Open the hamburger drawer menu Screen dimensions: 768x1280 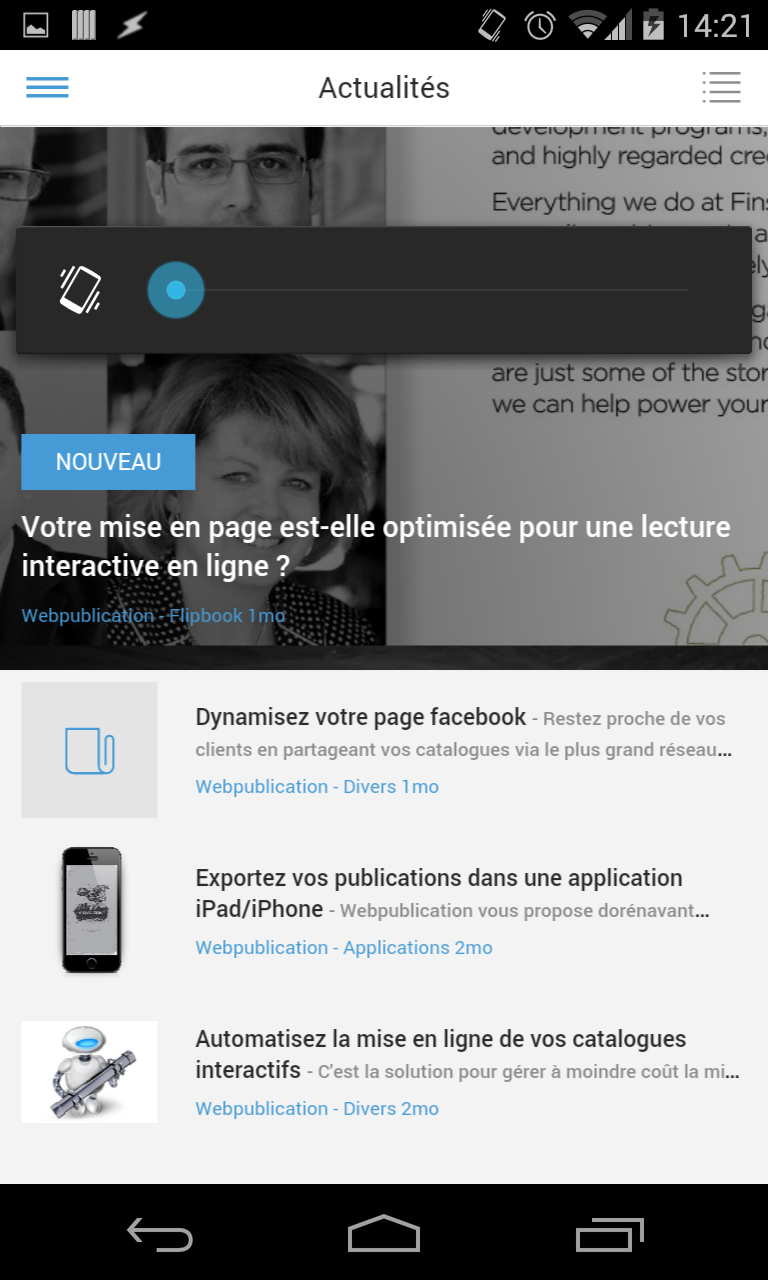47,88
